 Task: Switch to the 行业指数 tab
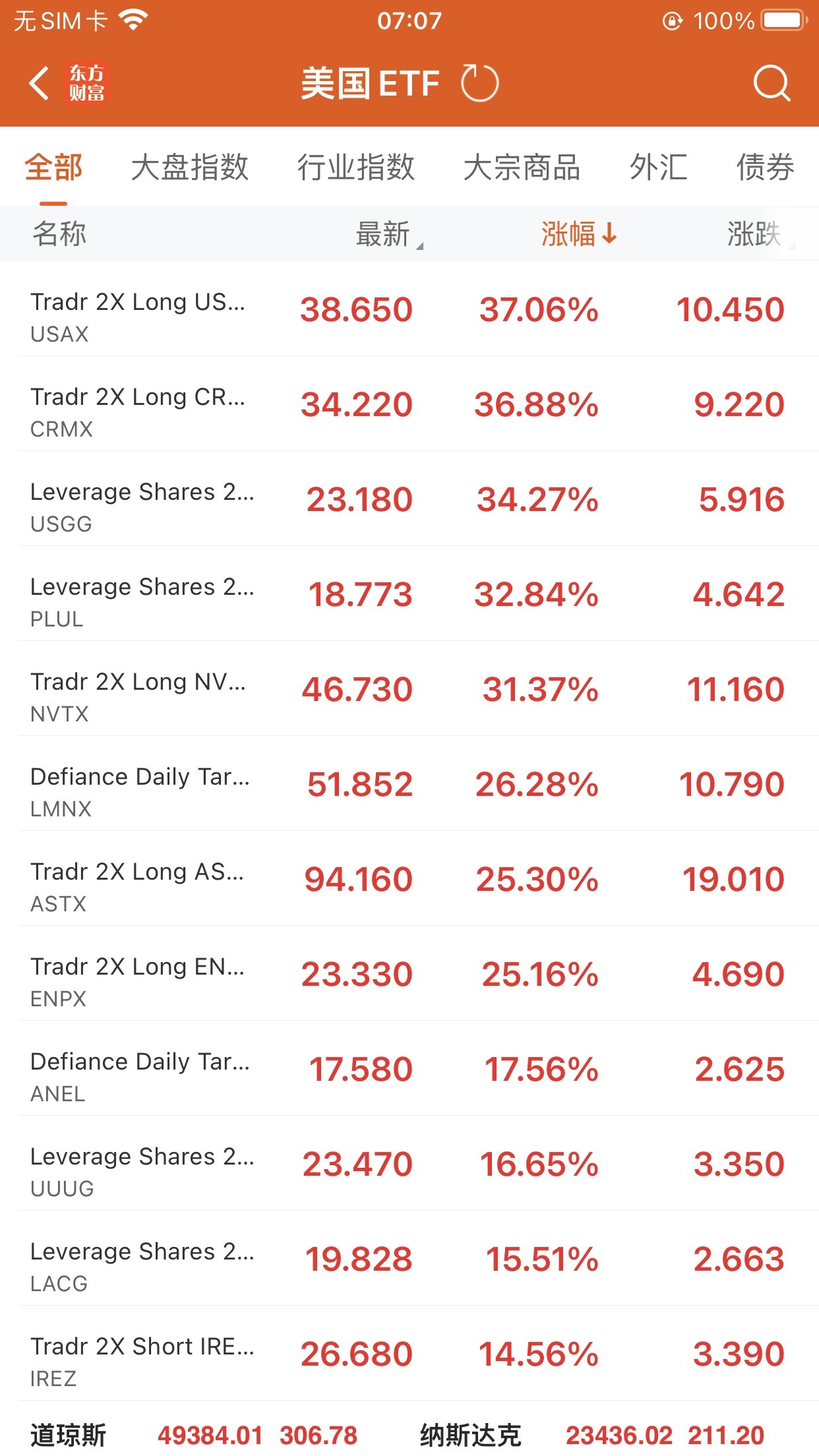[x=355, y=167]
